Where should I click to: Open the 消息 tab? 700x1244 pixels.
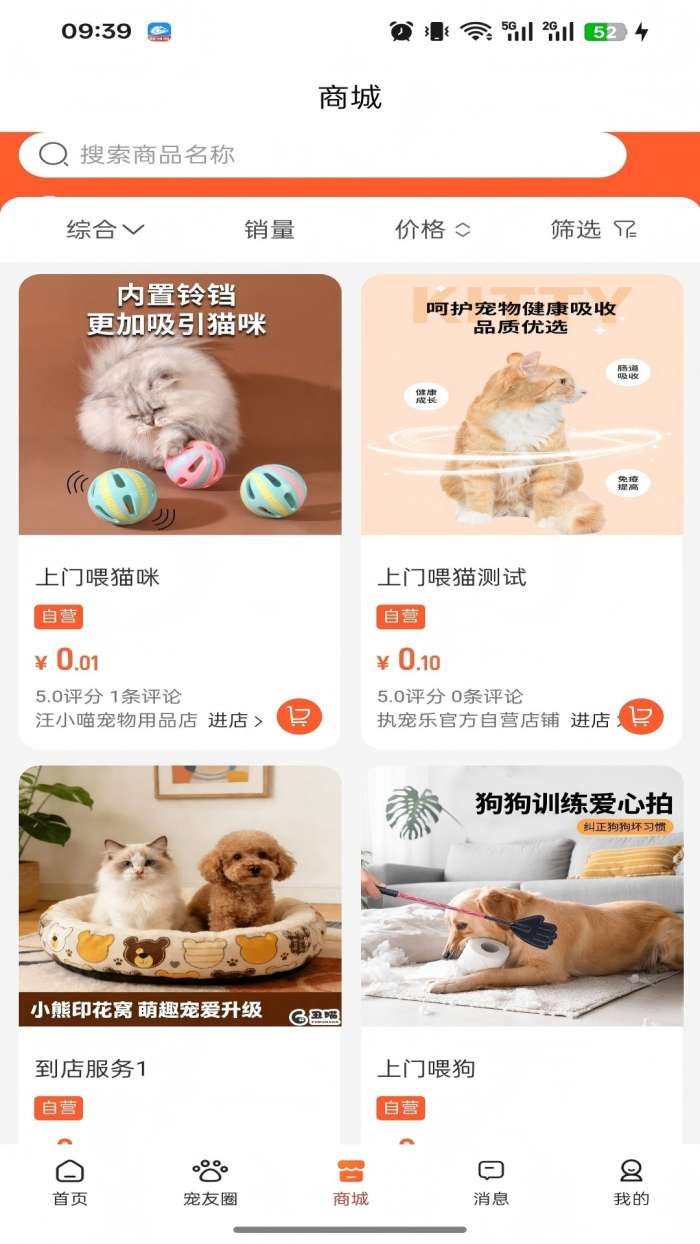(490, 1182)
